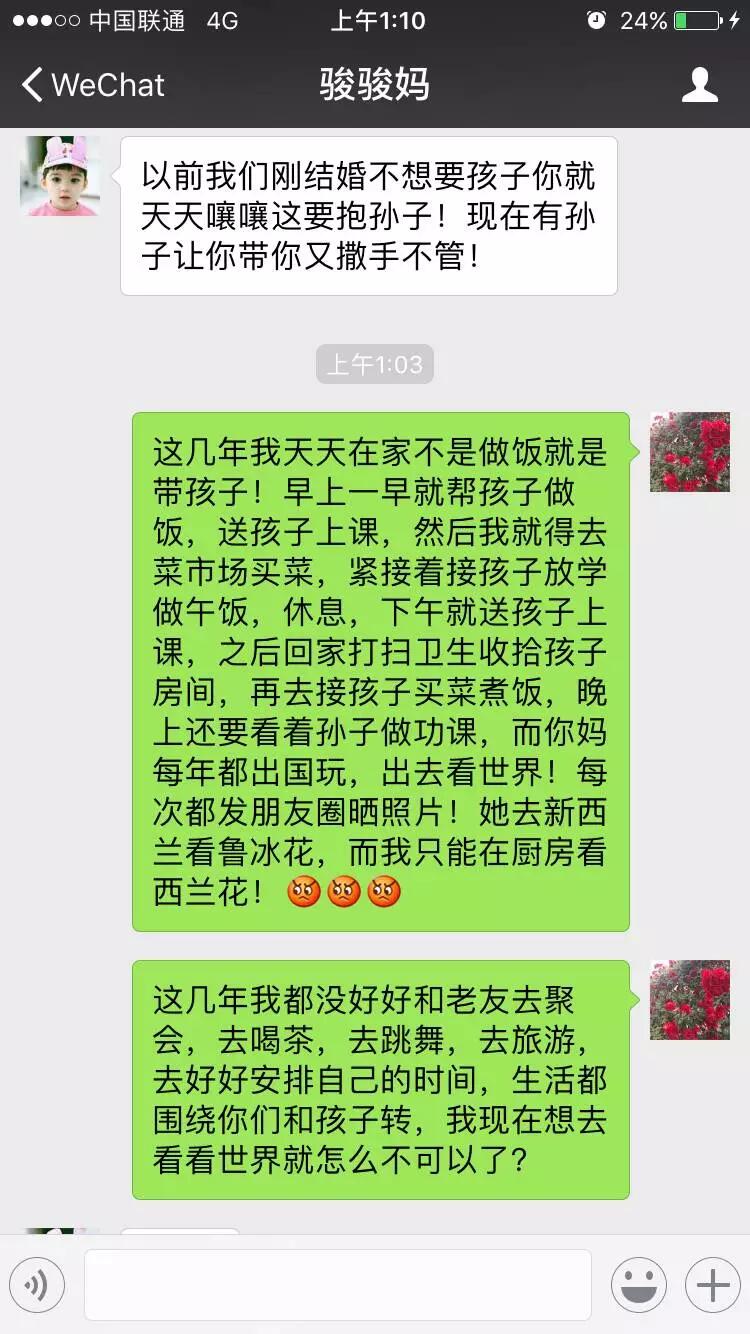Open the plus attachments menu
Viewport: 750px width, 1334px height.
tap(713, 1285)
